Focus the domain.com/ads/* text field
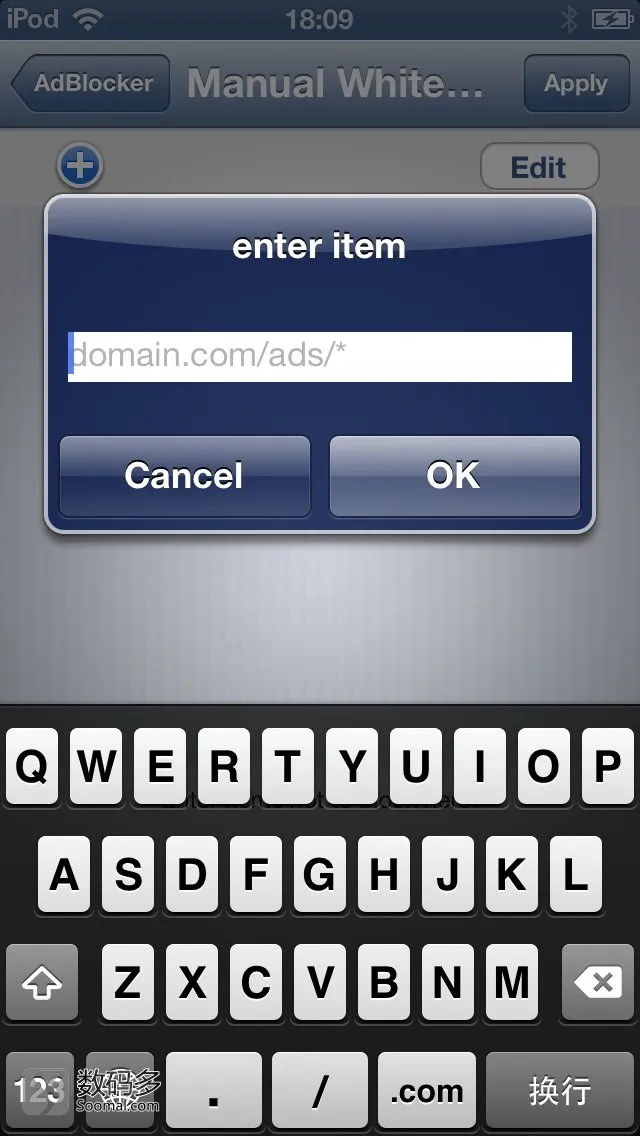640x1136 pixels. 320,356
